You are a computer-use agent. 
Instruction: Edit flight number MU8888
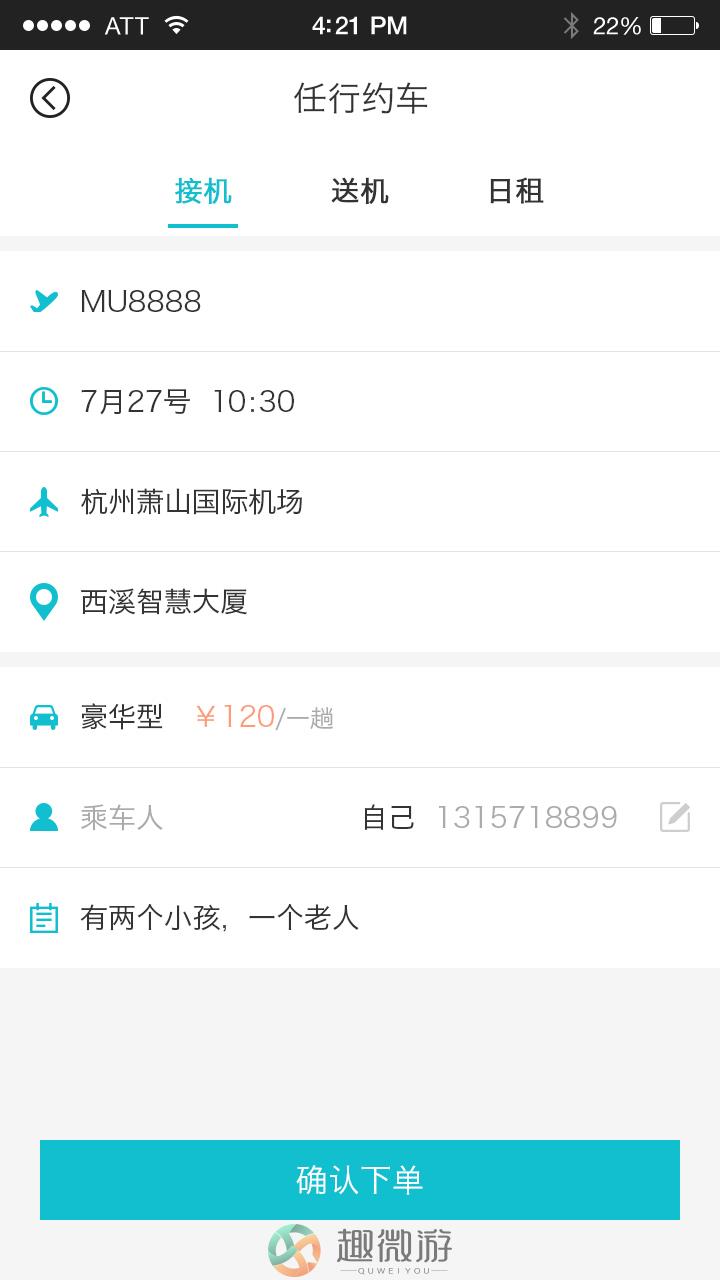(360, 301)
